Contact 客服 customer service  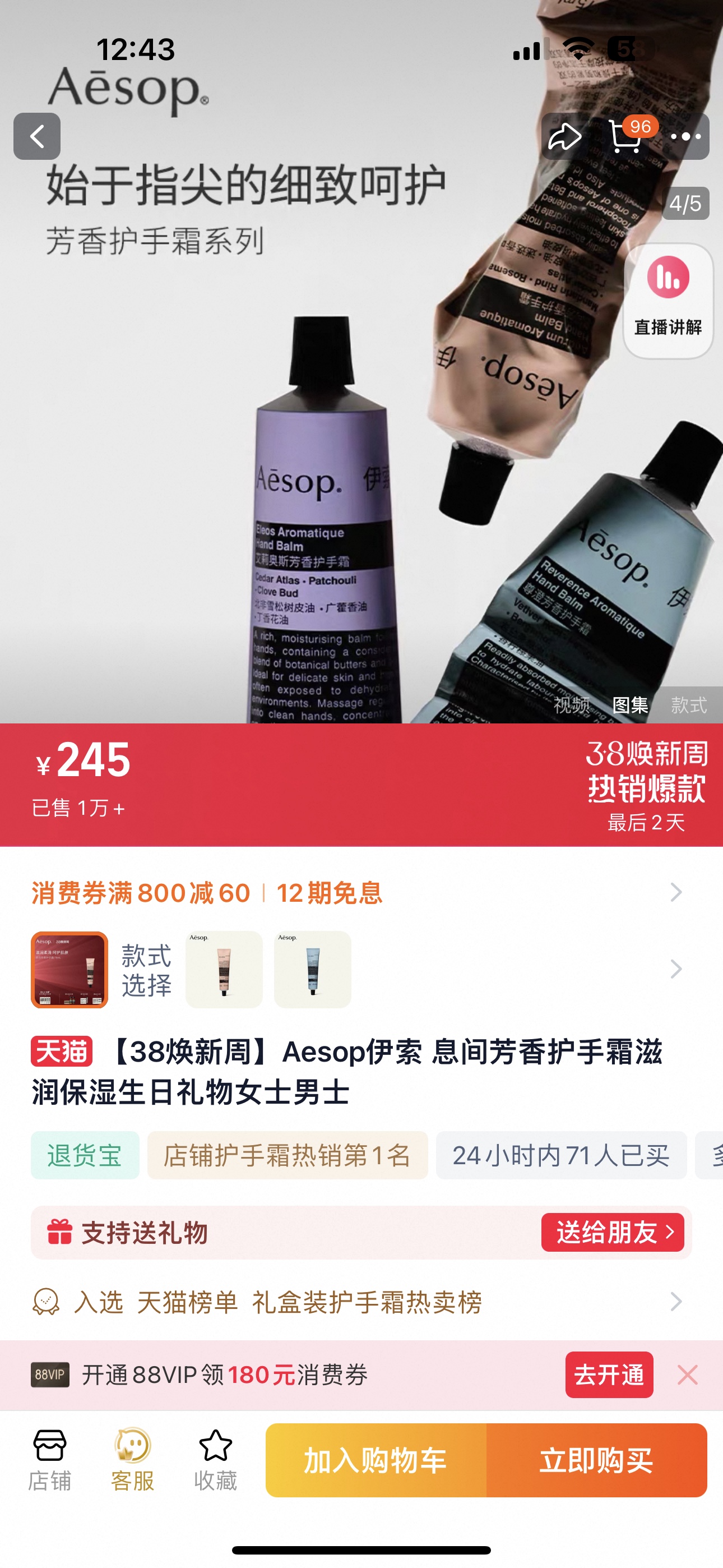click(133, 1460)
